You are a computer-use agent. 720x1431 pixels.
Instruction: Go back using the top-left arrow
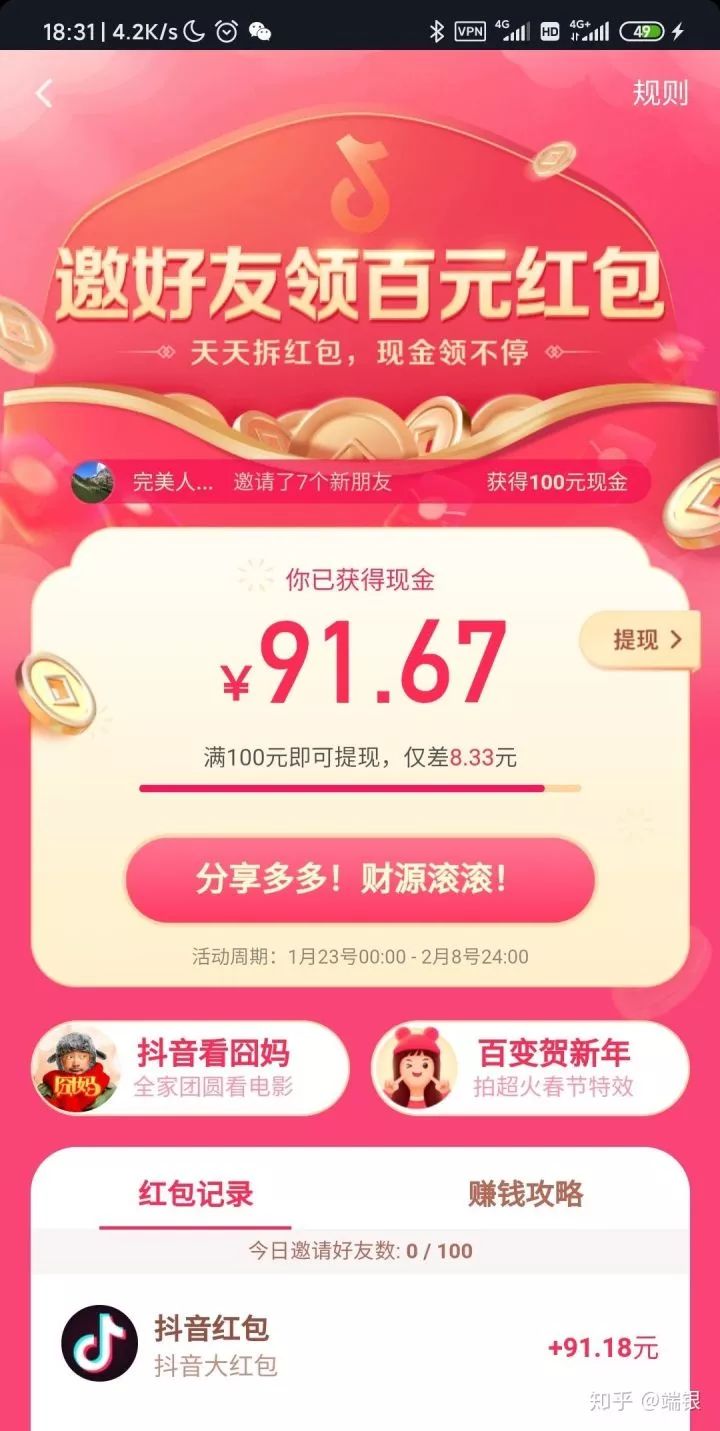pos(43,94)
